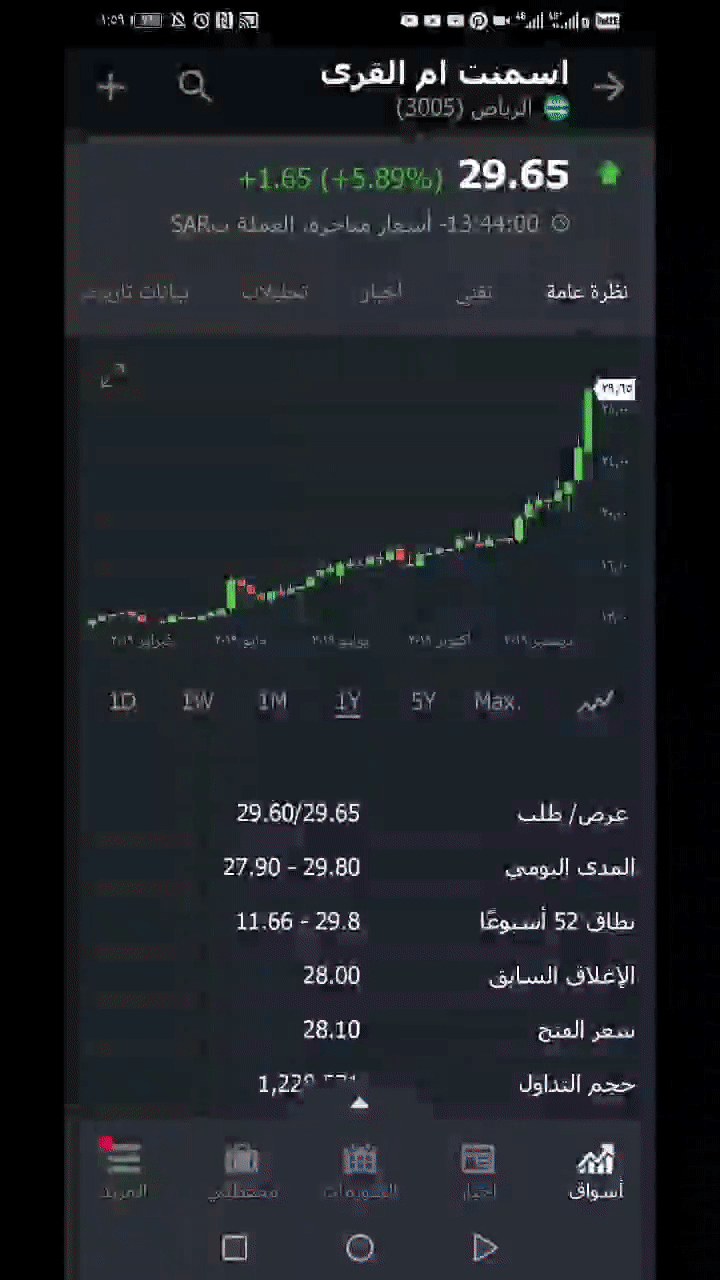Open the أسواق bottom tab
The image size is (720, 1280).
[596, 1172]
